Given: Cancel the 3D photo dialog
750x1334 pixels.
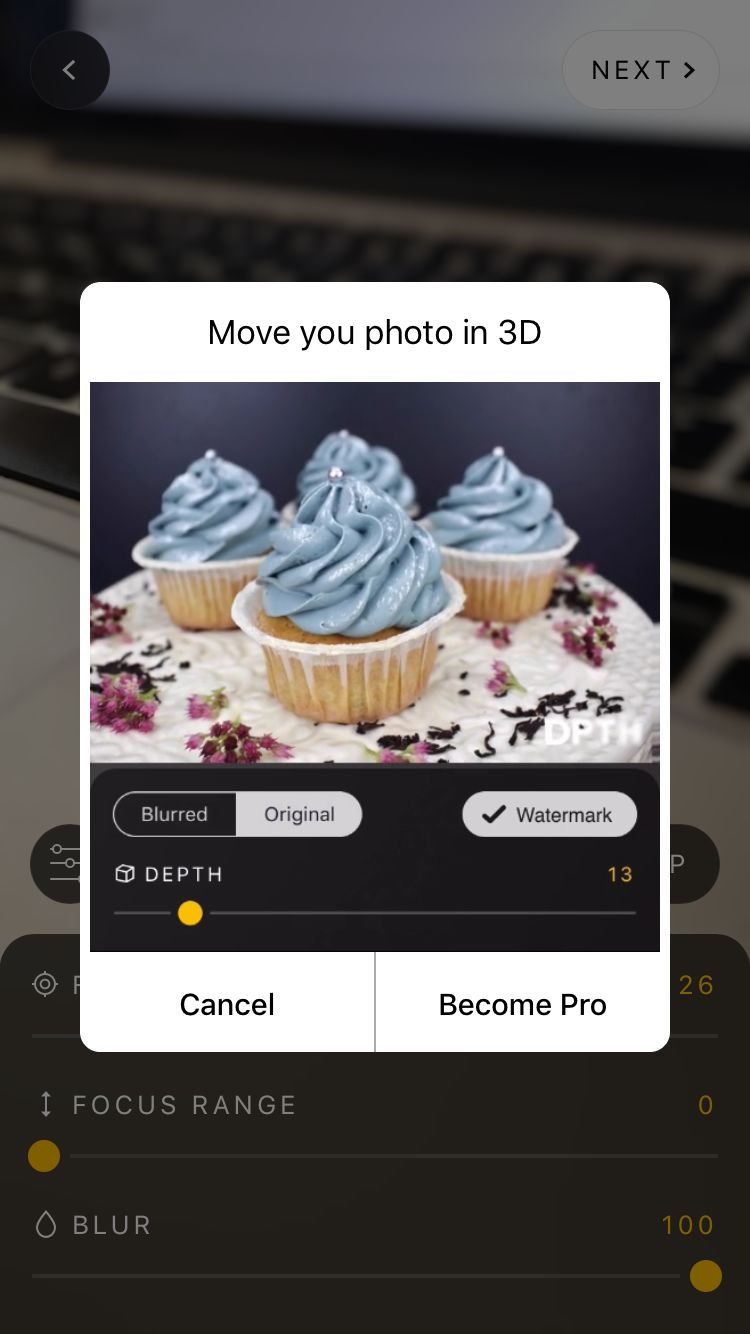Looking at the screenshot, I should click(x=227, y=1004).
